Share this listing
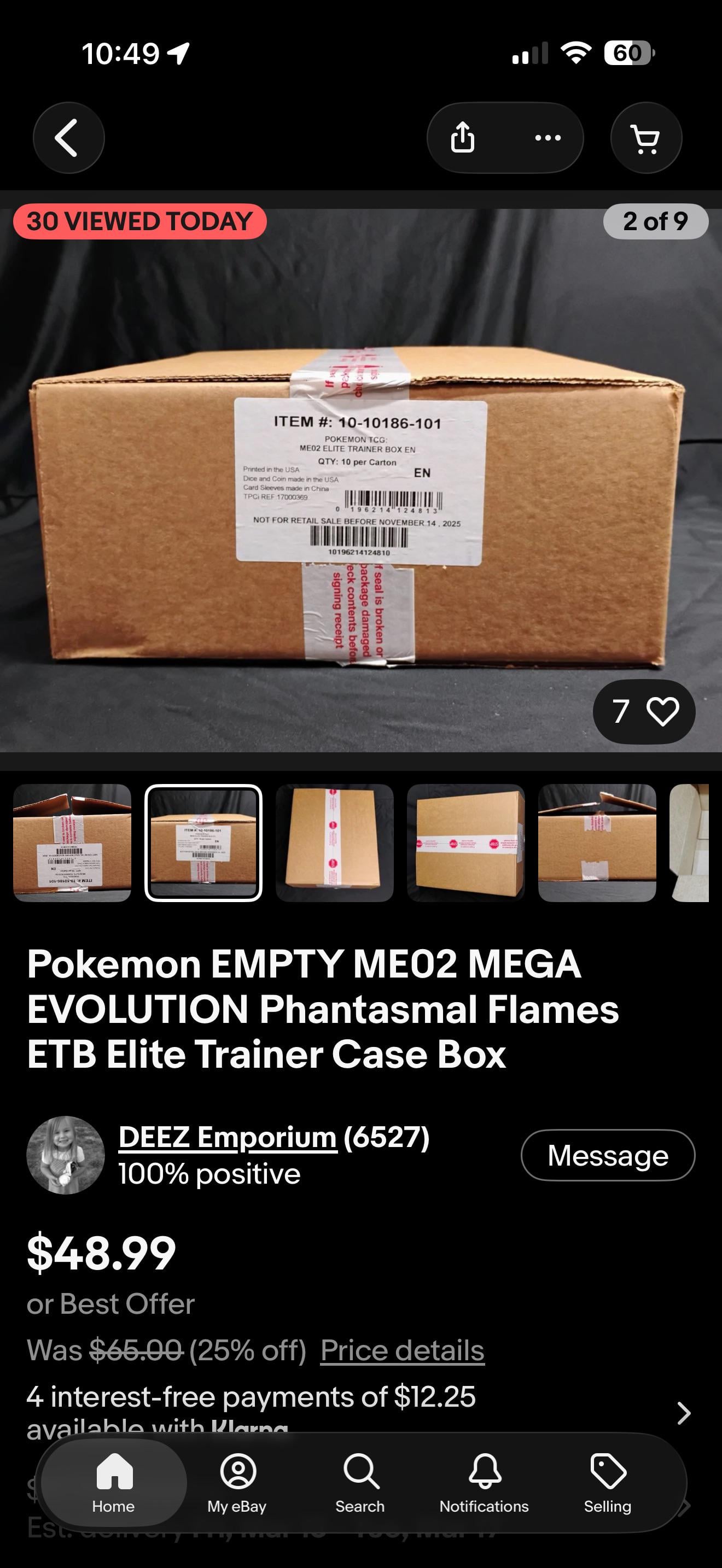Image resolution: width=722 pixels, height=1568 pixels. coord(463,138)
